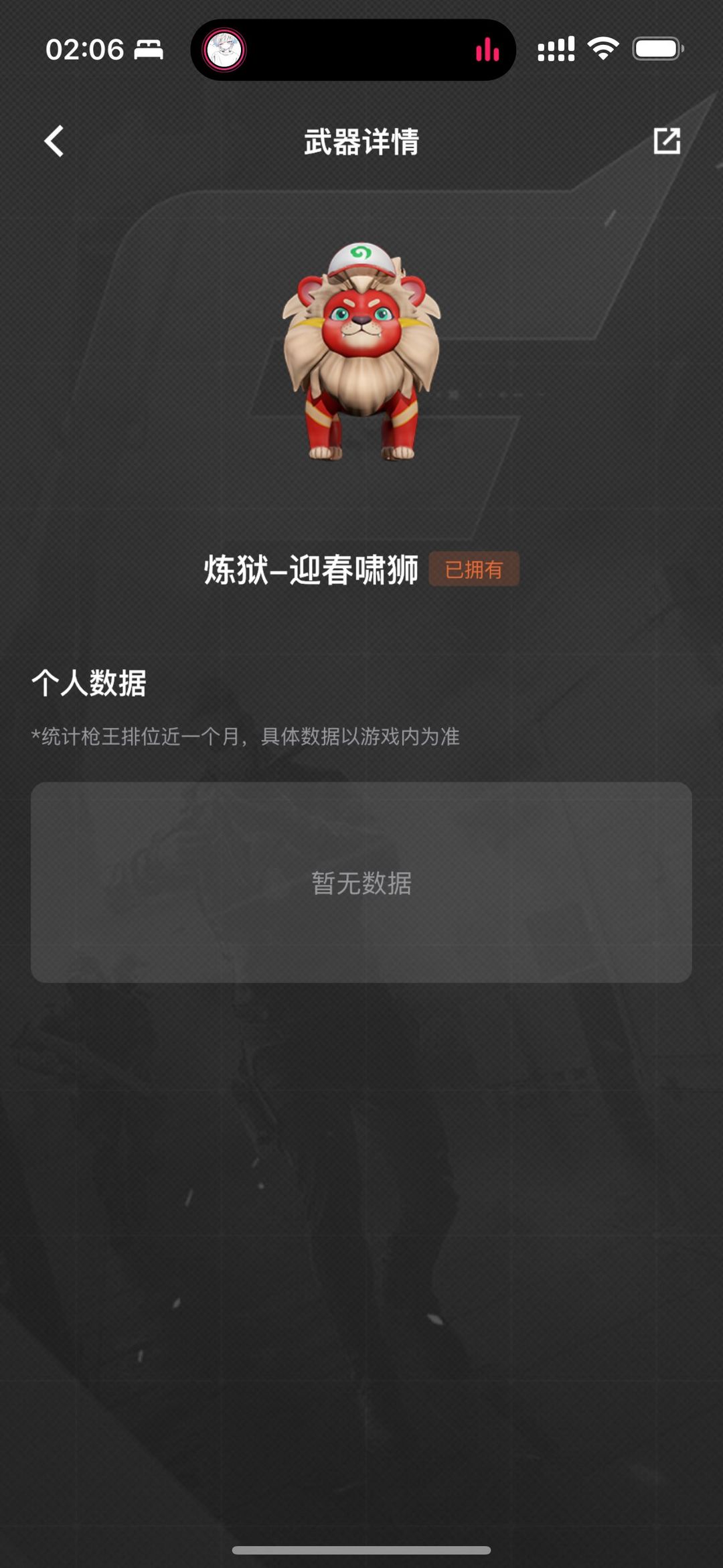Screen dimensions: 723x1568
Task: Select the 武器详情 title tab
Action: (x=361, y=143)
